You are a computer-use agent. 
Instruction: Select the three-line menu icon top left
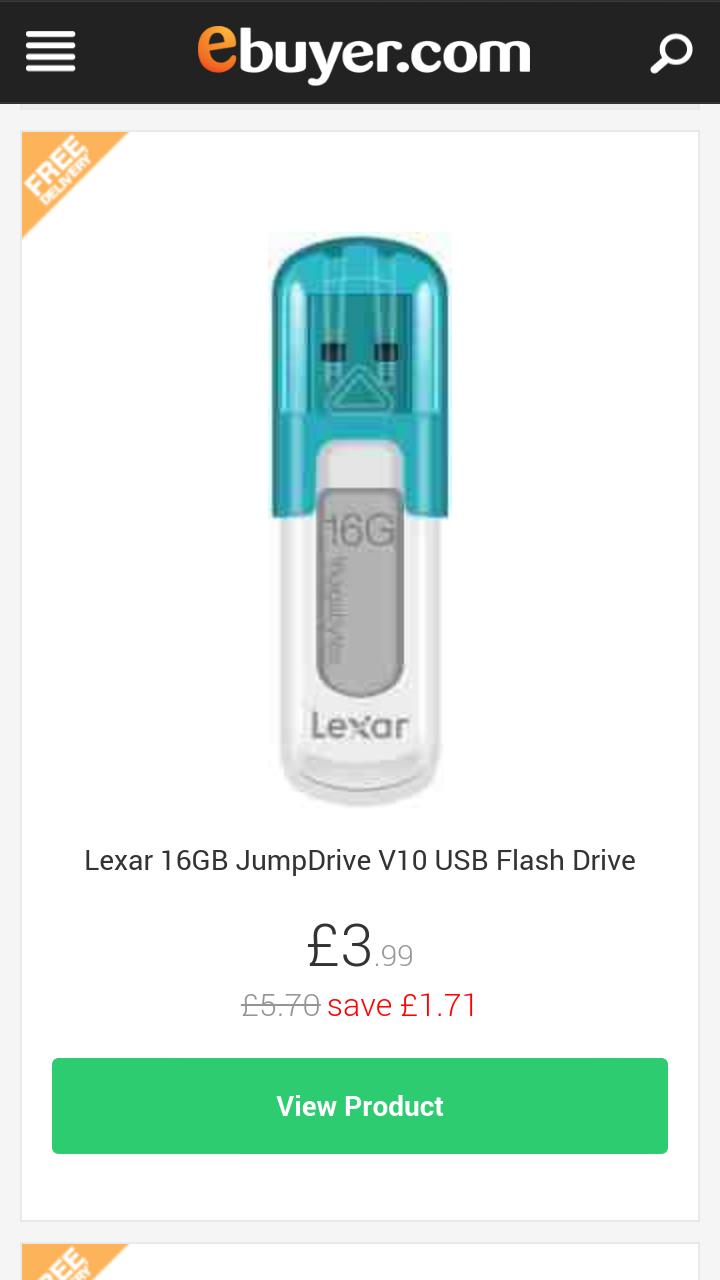click(48, 51)
